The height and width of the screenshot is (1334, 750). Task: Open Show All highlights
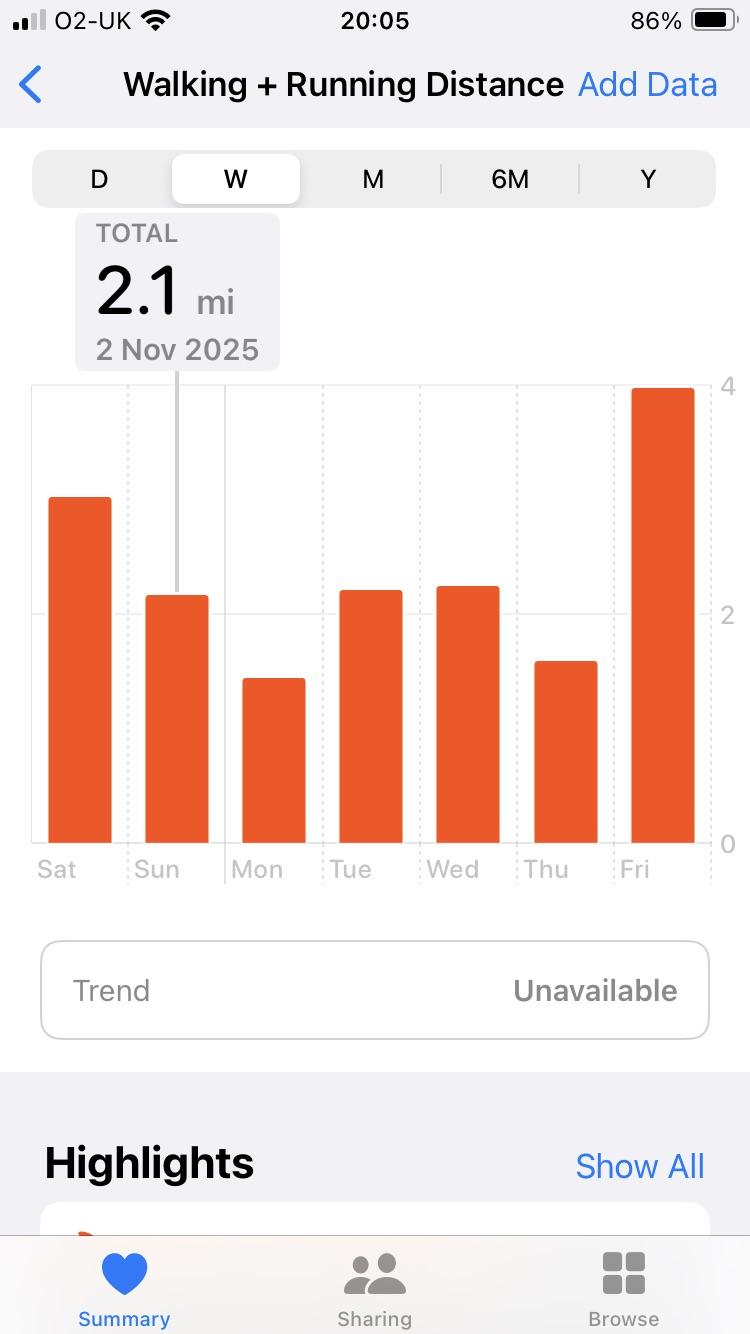point(640,1166)
